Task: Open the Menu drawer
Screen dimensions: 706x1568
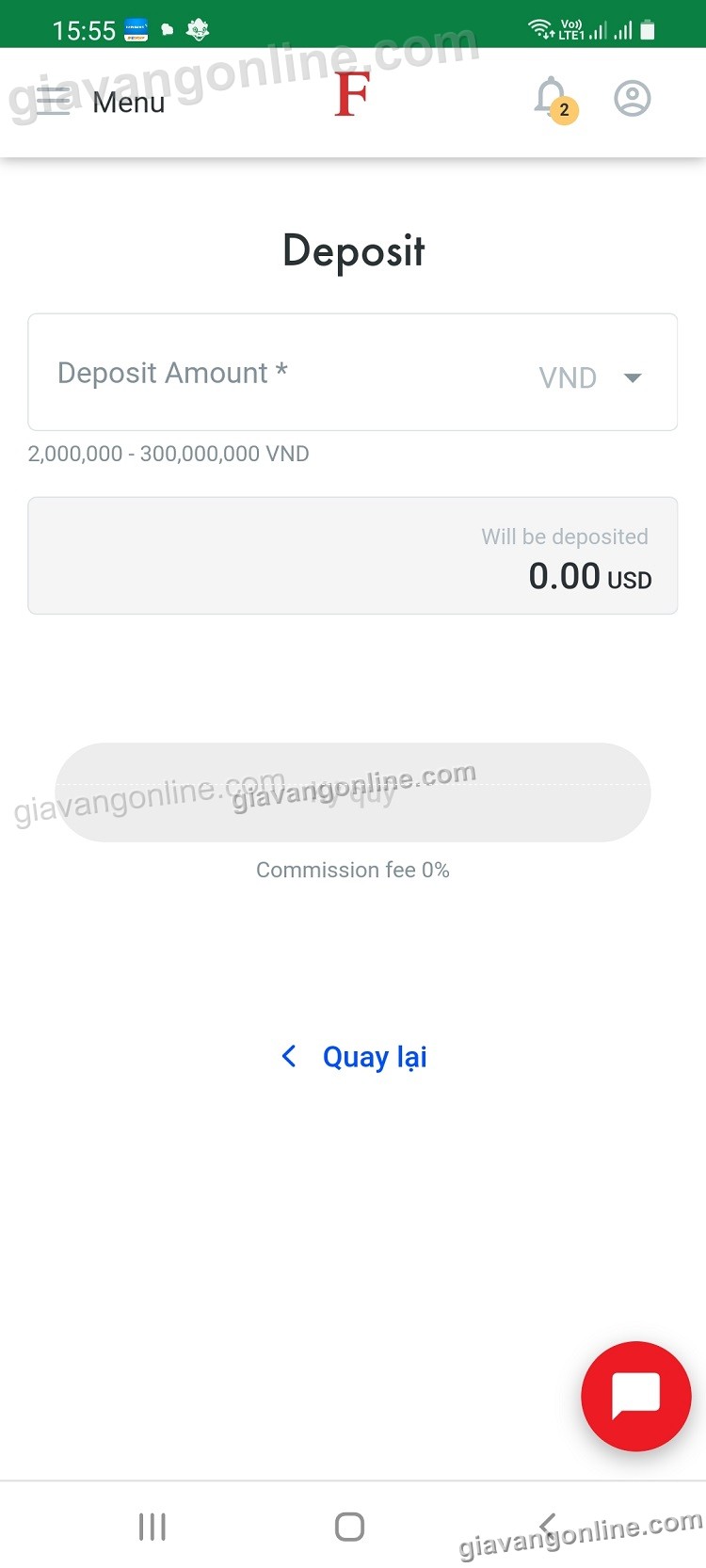Action: click(x=101, y=101)
